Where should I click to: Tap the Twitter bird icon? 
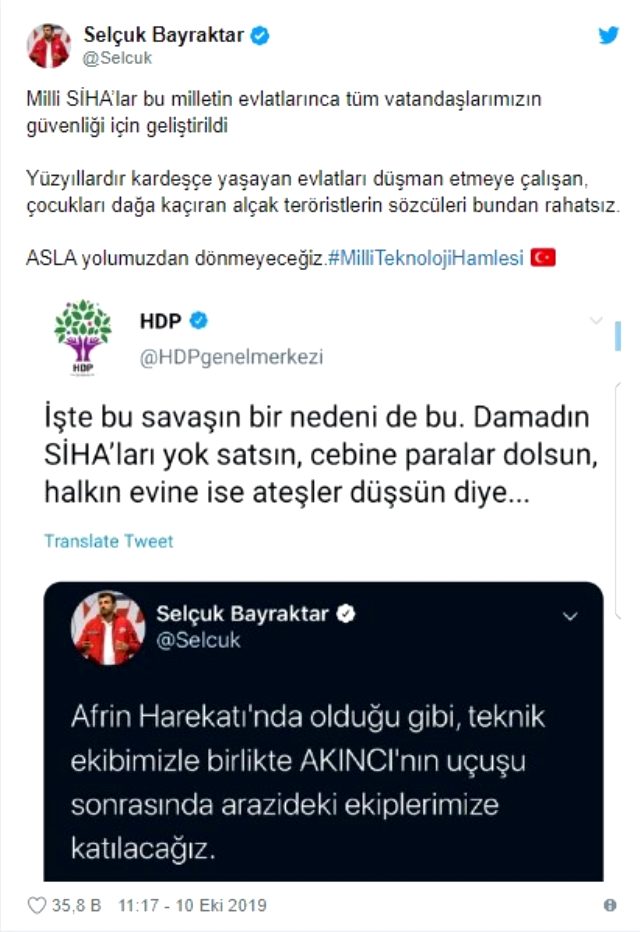pyautogui.click(x=608, y=36)
